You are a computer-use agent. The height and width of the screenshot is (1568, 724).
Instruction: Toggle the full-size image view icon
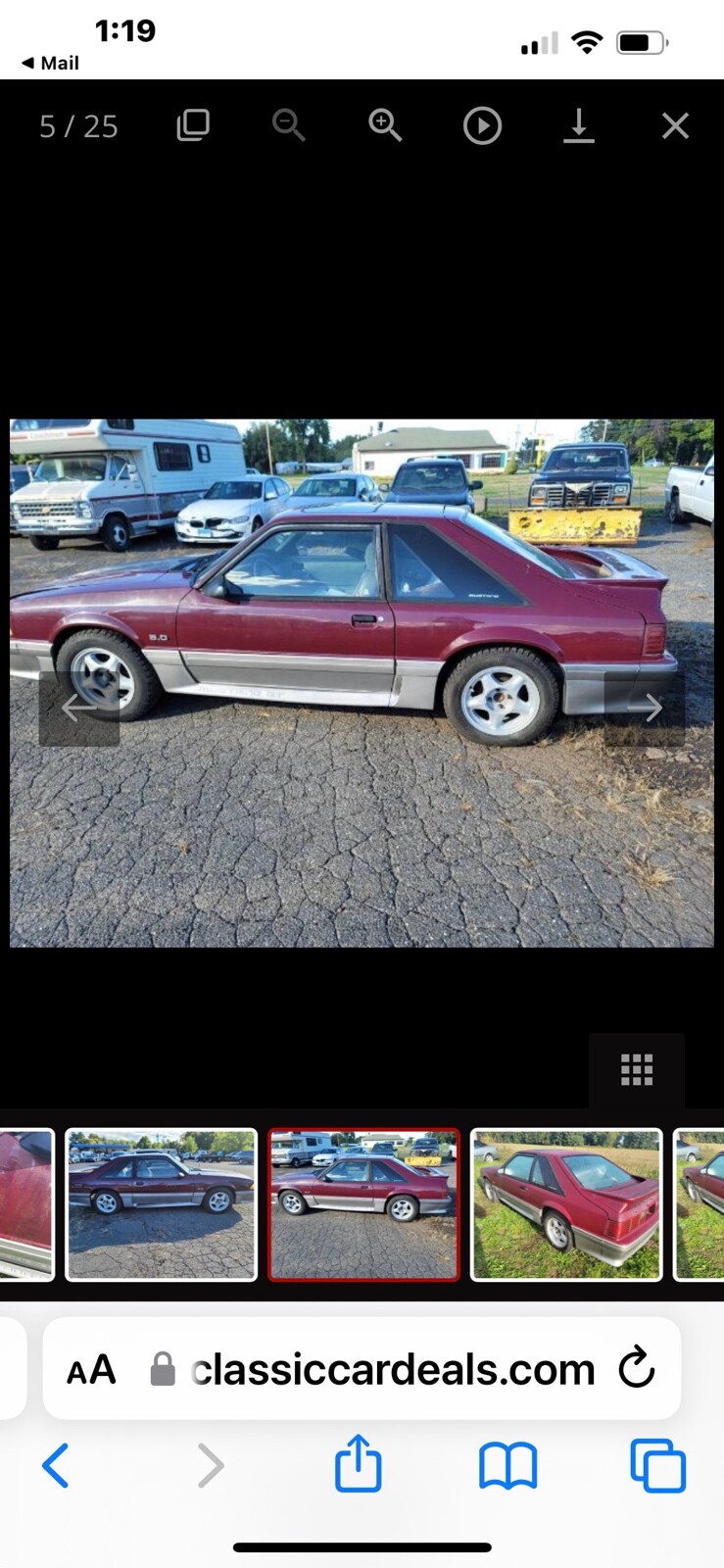(193, 126)
